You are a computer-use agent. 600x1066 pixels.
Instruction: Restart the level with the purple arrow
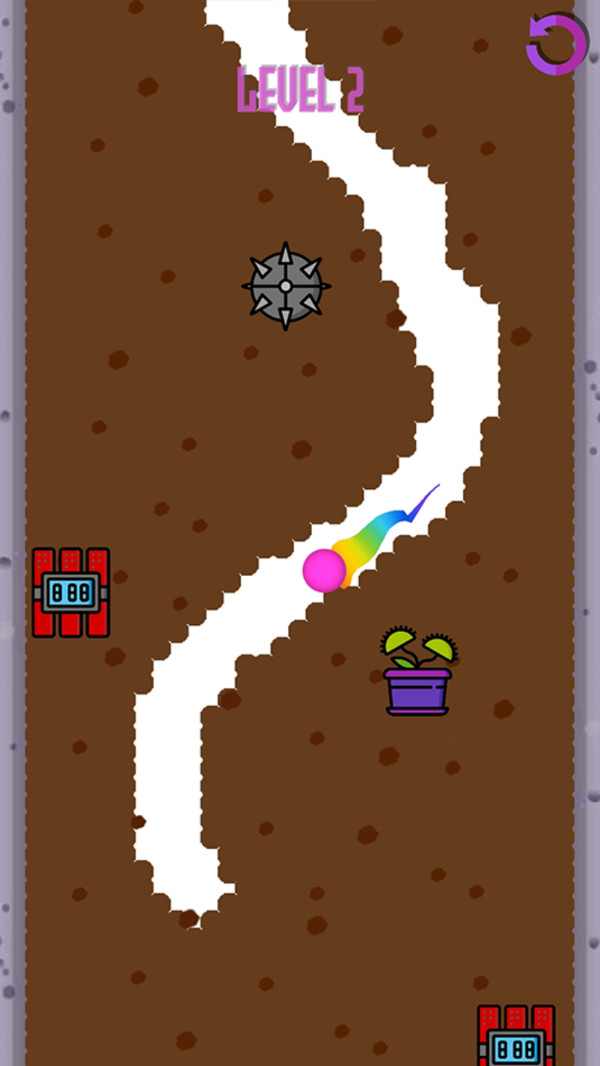[556, 44]
